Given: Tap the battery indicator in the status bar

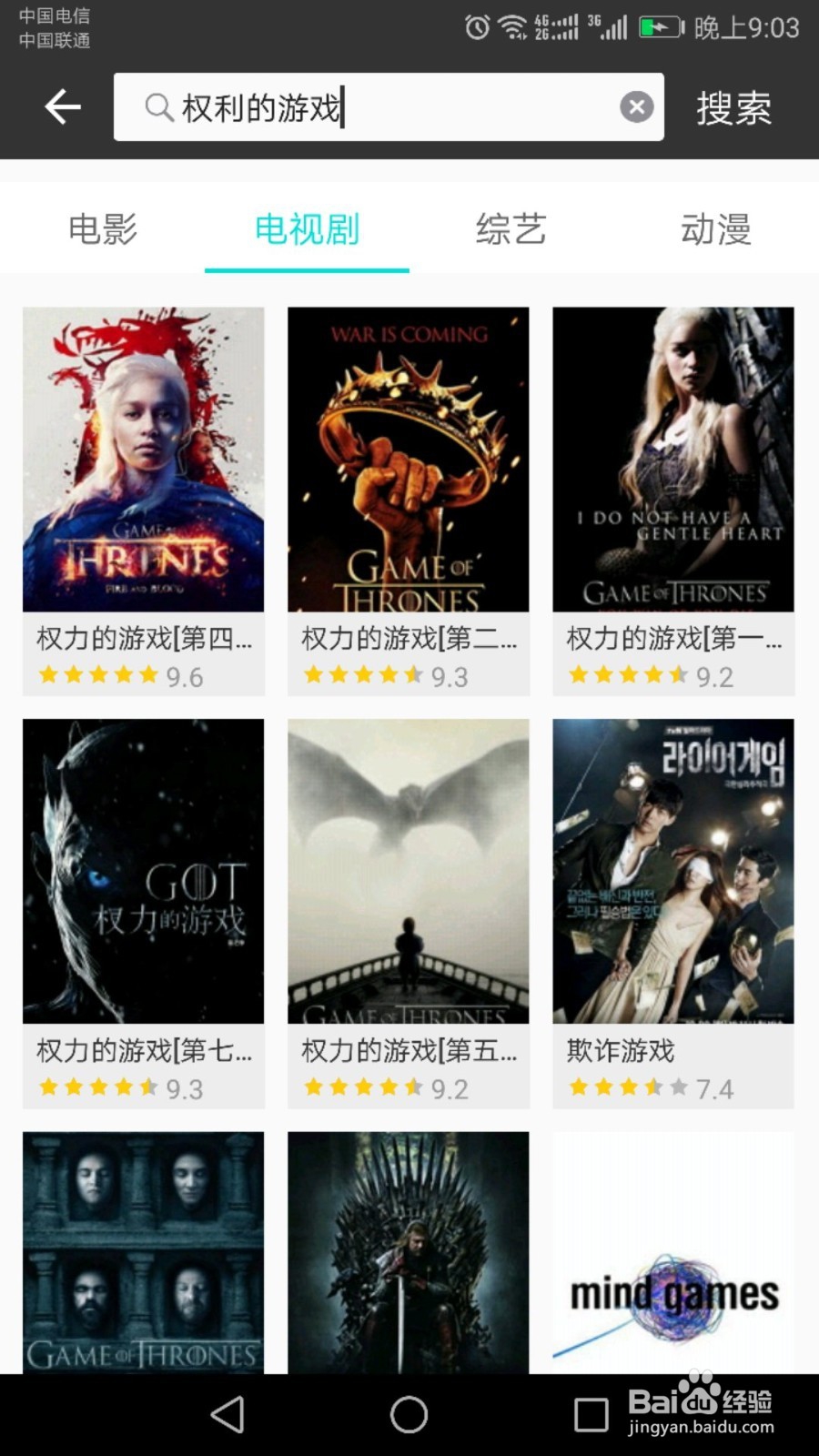Looking at the screenshot, I should coord(658,26).
